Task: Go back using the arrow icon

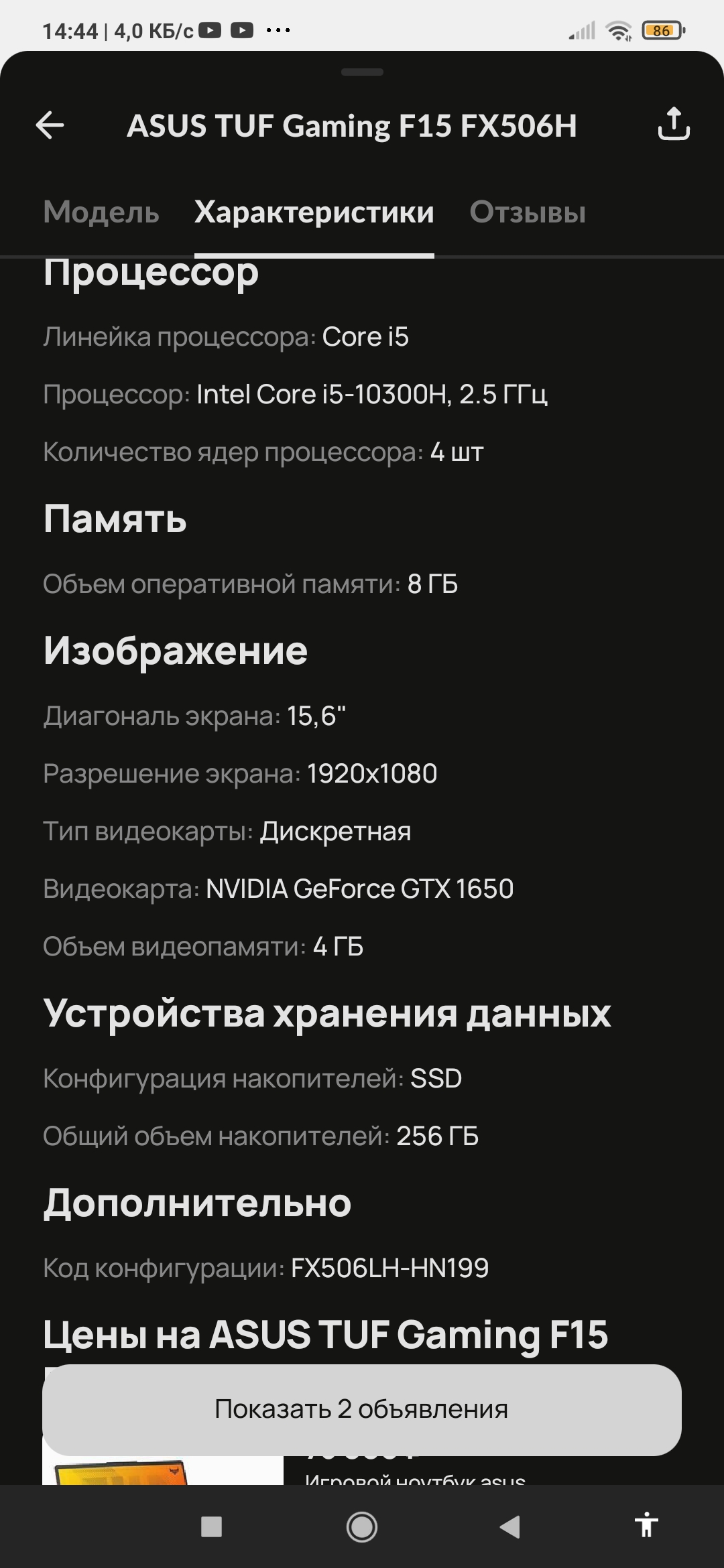Action: (50, 125)
